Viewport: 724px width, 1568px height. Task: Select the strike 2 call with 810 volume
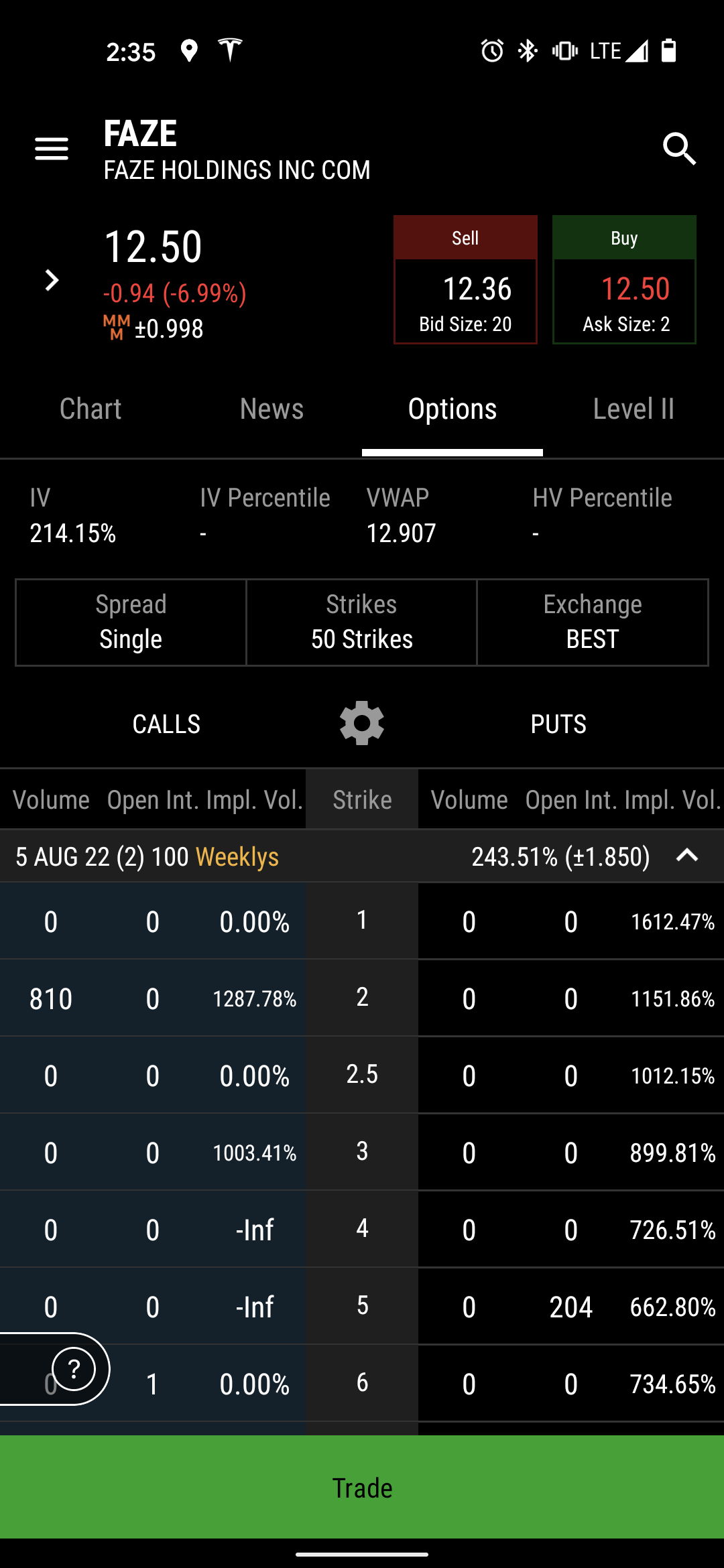coord(153,998)
